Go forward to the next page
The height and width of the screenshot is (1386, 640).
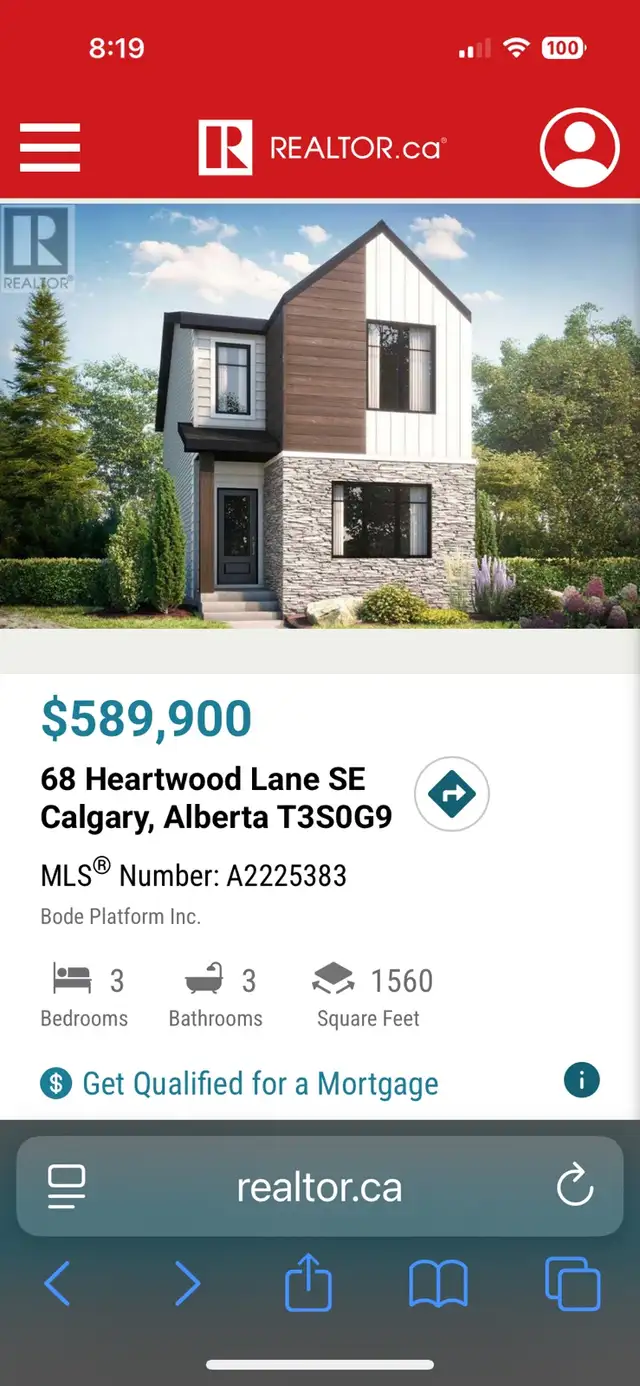187,1284
